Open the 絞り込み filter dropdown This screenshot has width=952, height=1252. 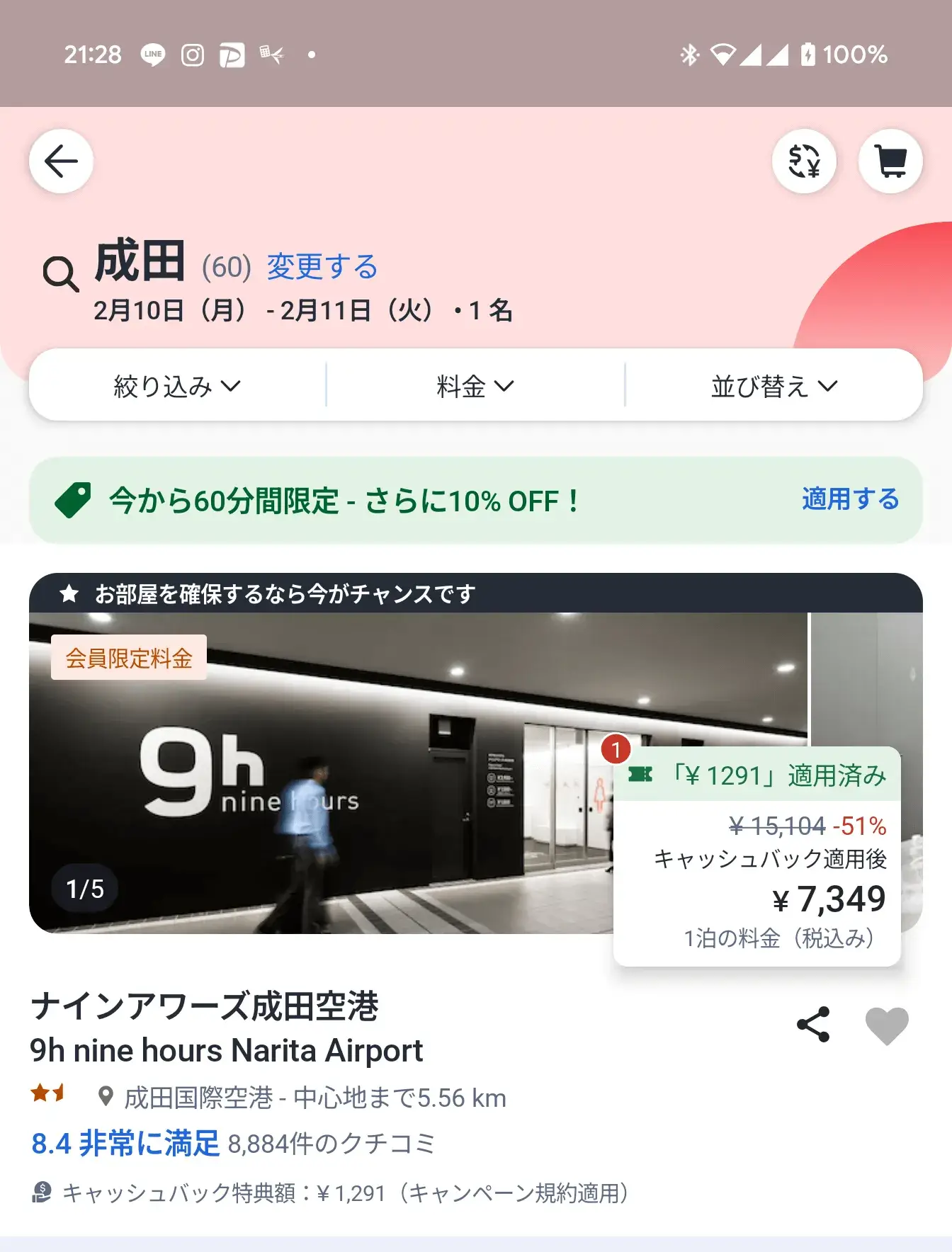[175, 385]
